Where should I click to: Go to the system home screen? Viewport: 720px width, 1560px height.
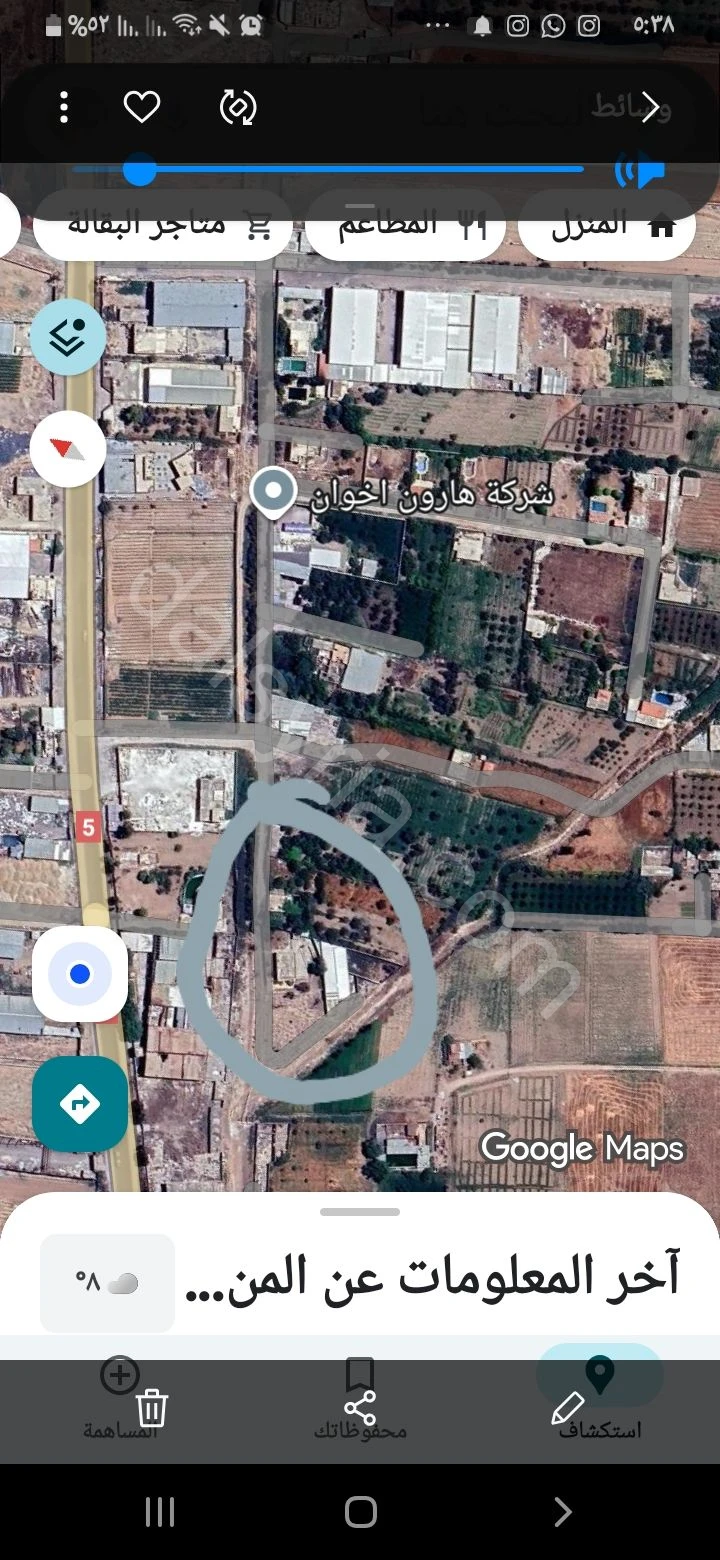[360, 1511]
